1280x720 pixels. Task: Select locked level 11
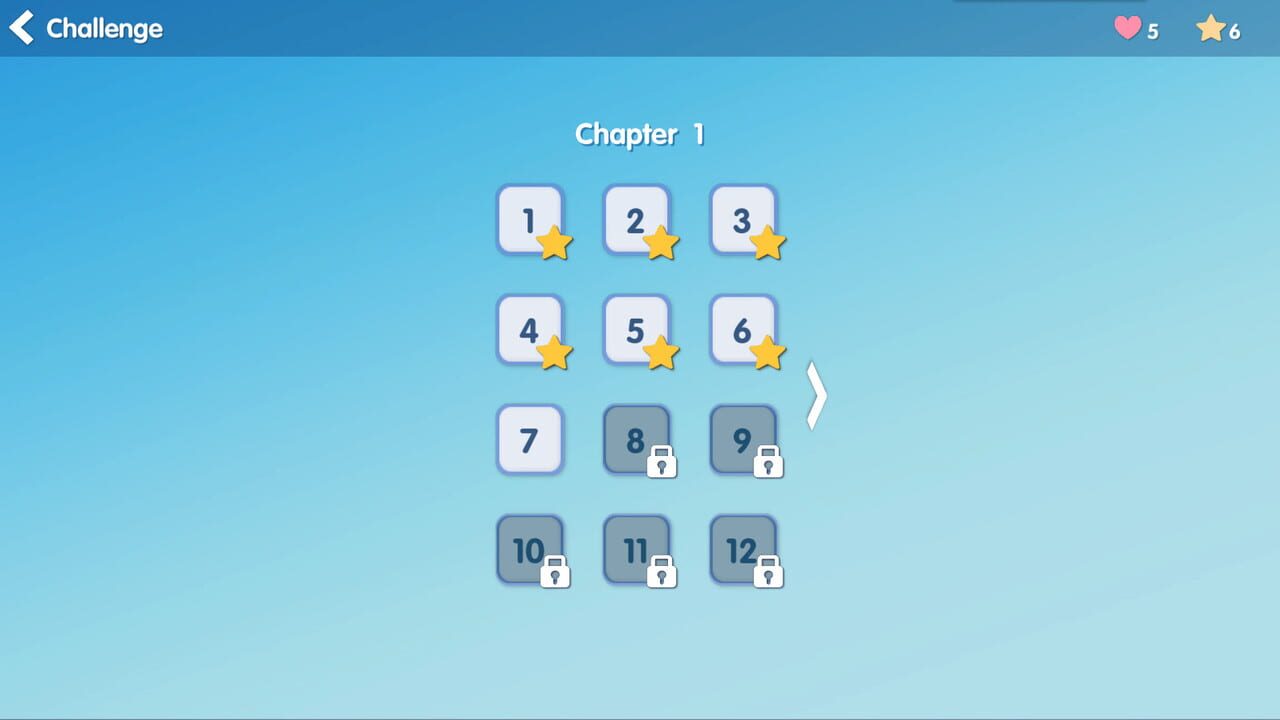coord(636,550)
